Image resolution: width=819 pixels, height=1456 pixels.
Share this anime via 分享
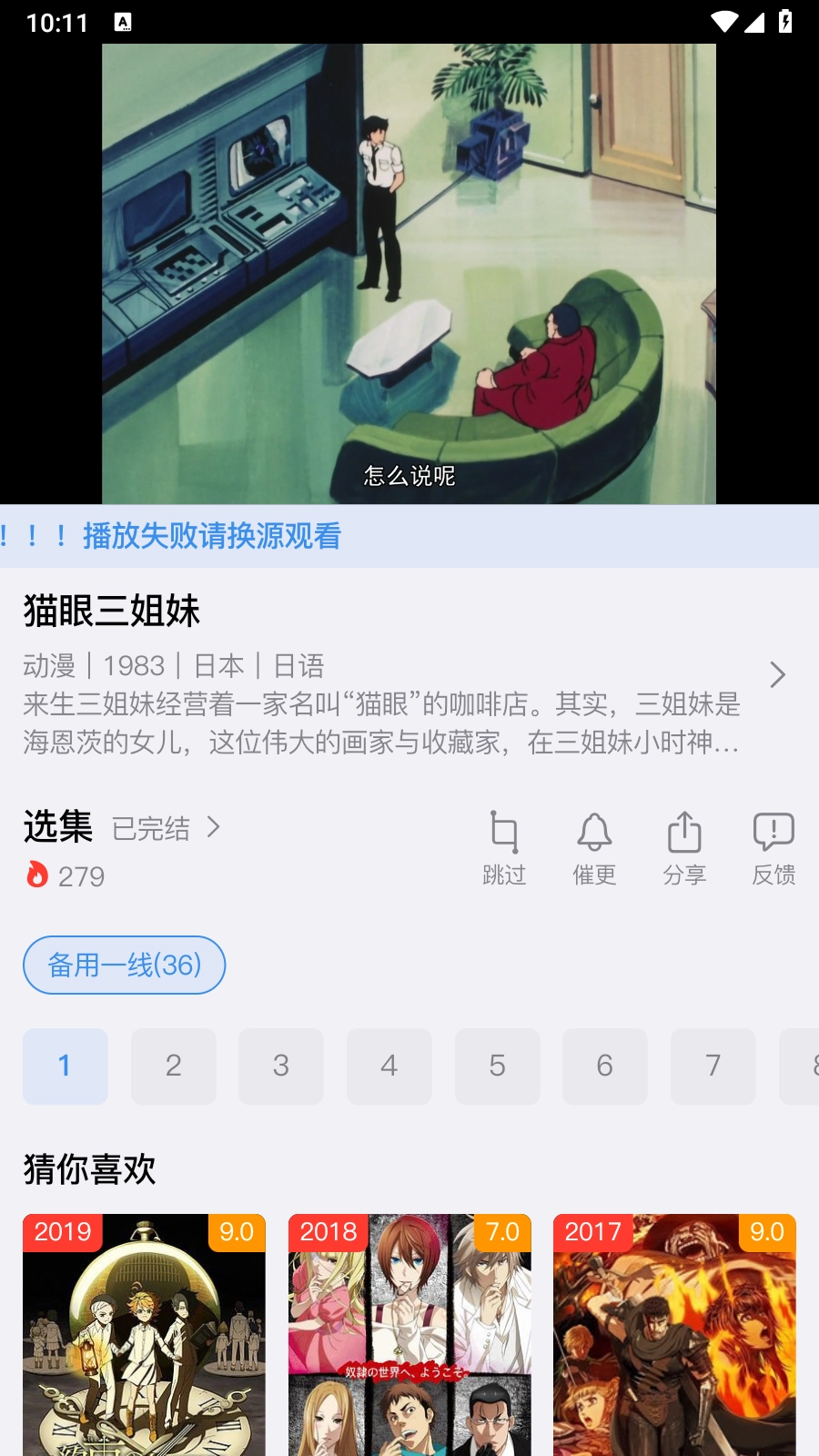684,848
